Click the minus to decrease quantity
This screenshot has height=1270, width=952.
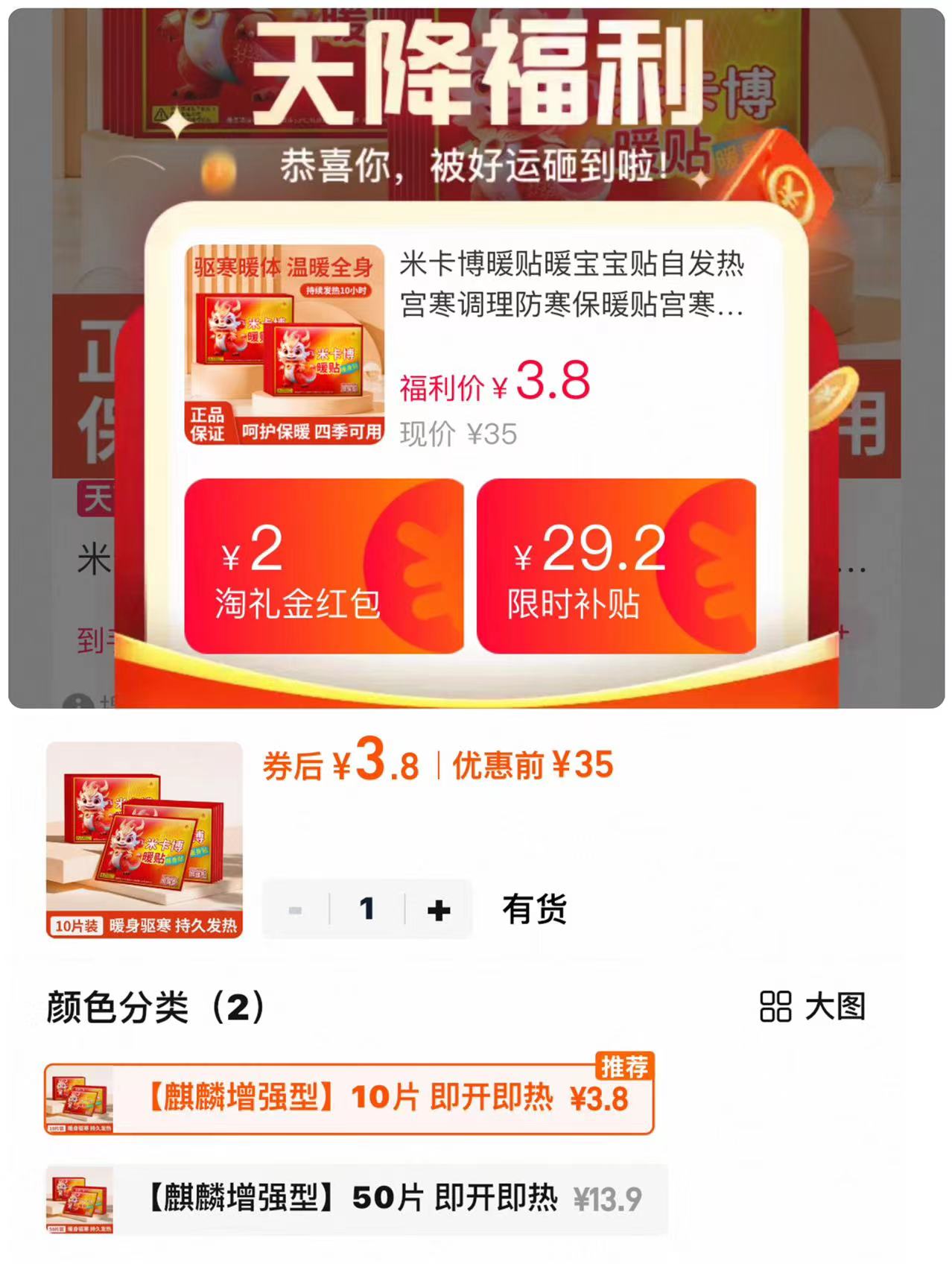pos(293,911)
